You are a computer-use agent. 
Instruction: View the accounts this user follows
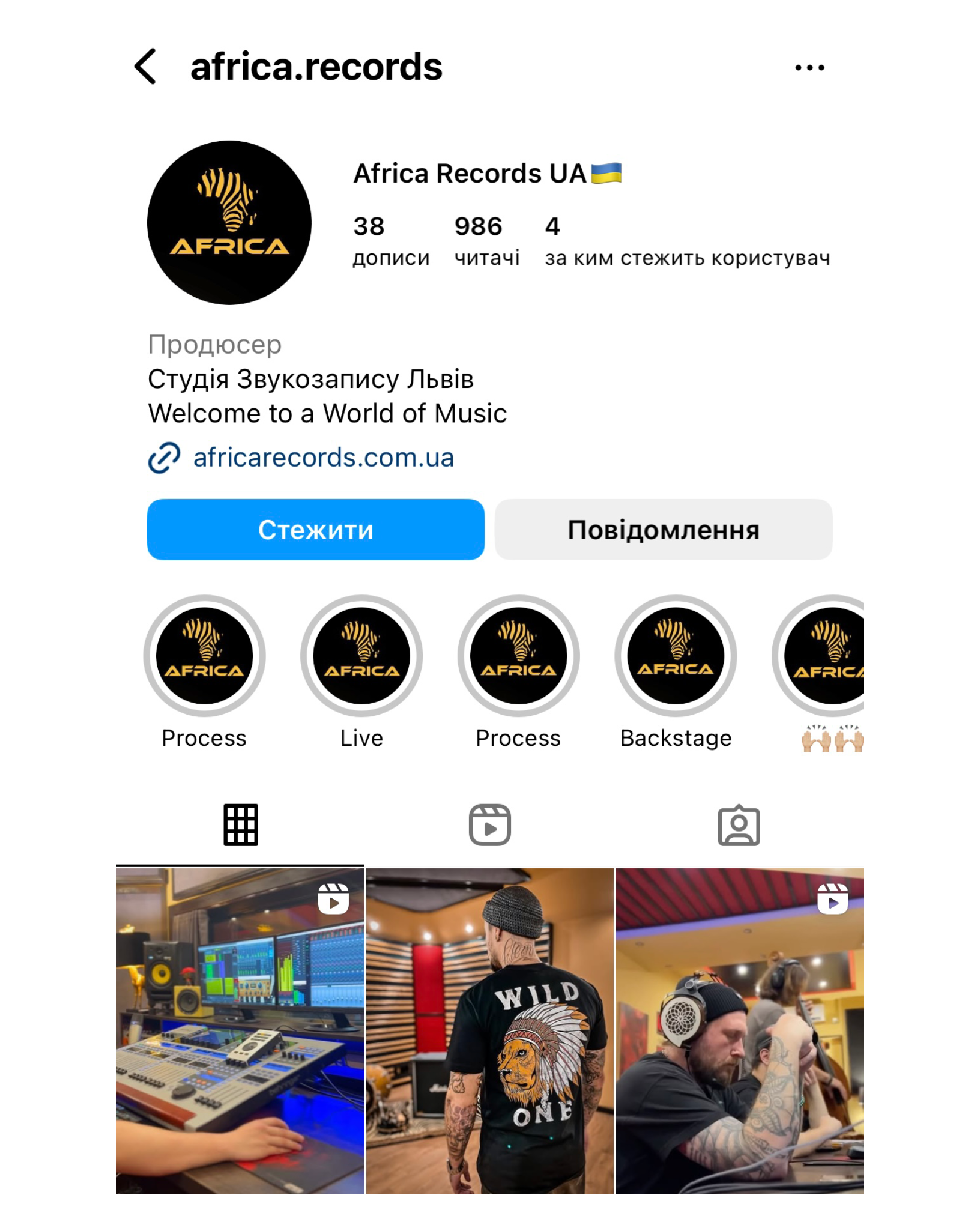(x=687, y=241)
